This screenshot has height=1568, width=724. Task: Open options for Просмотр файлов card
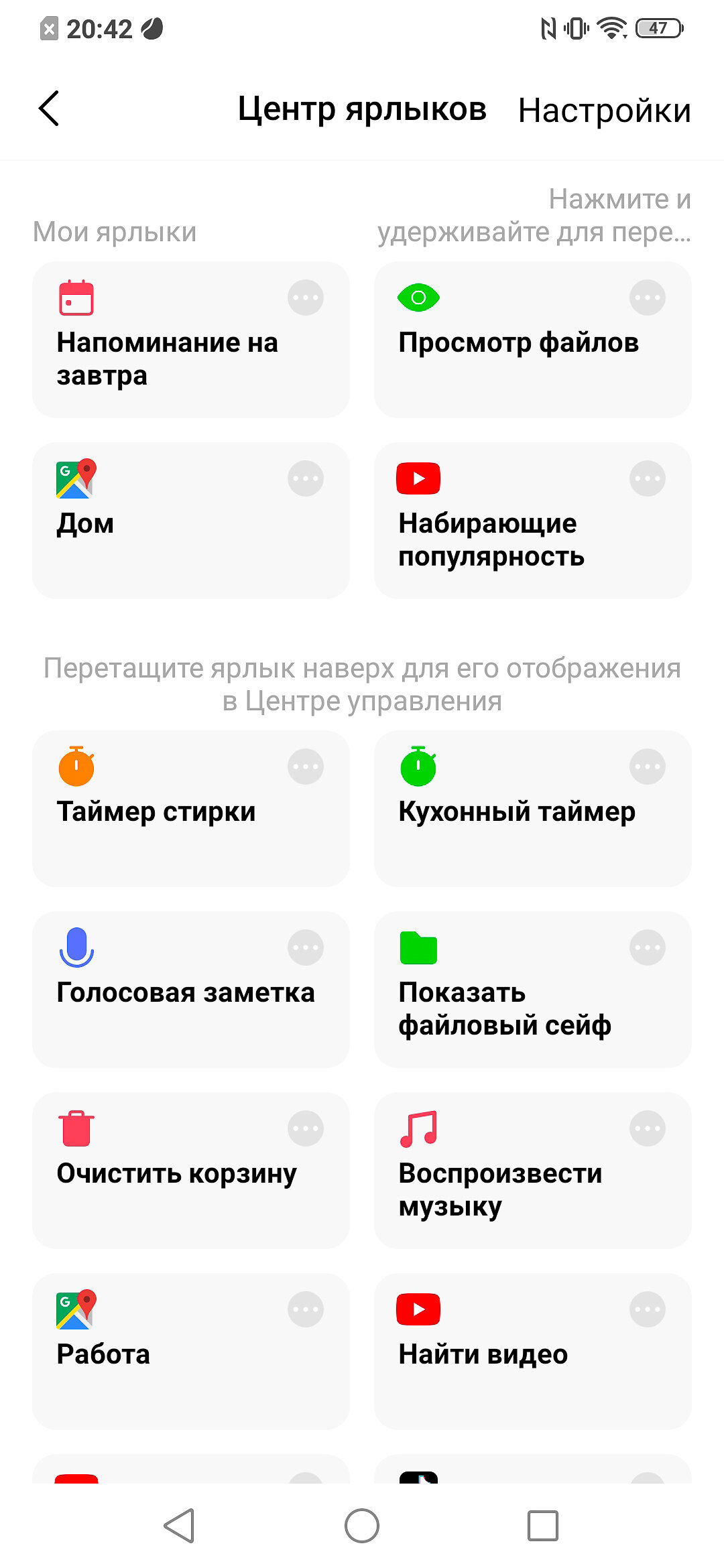[x=647, y=298]
